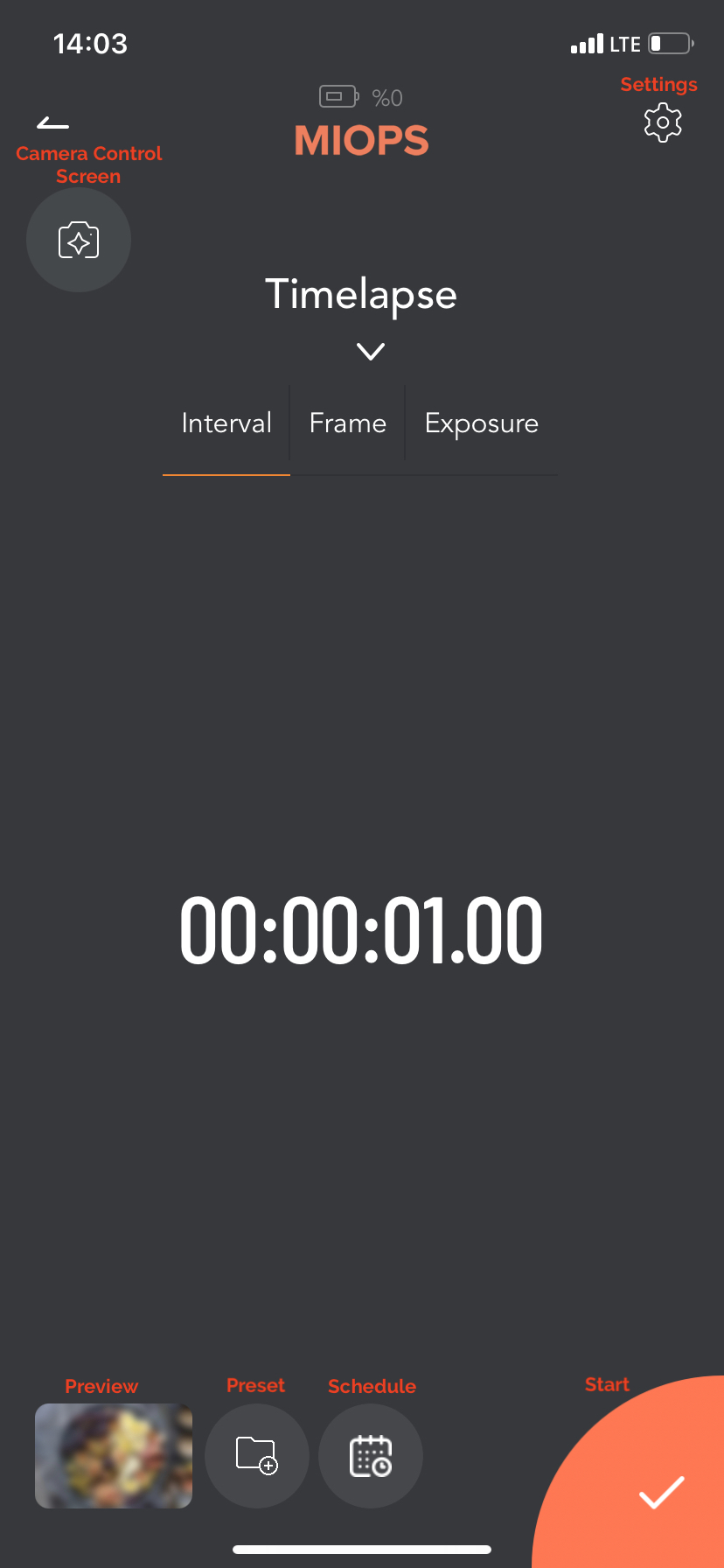
Task: Open the camera control screen button
Action: (x=79, y=240)
